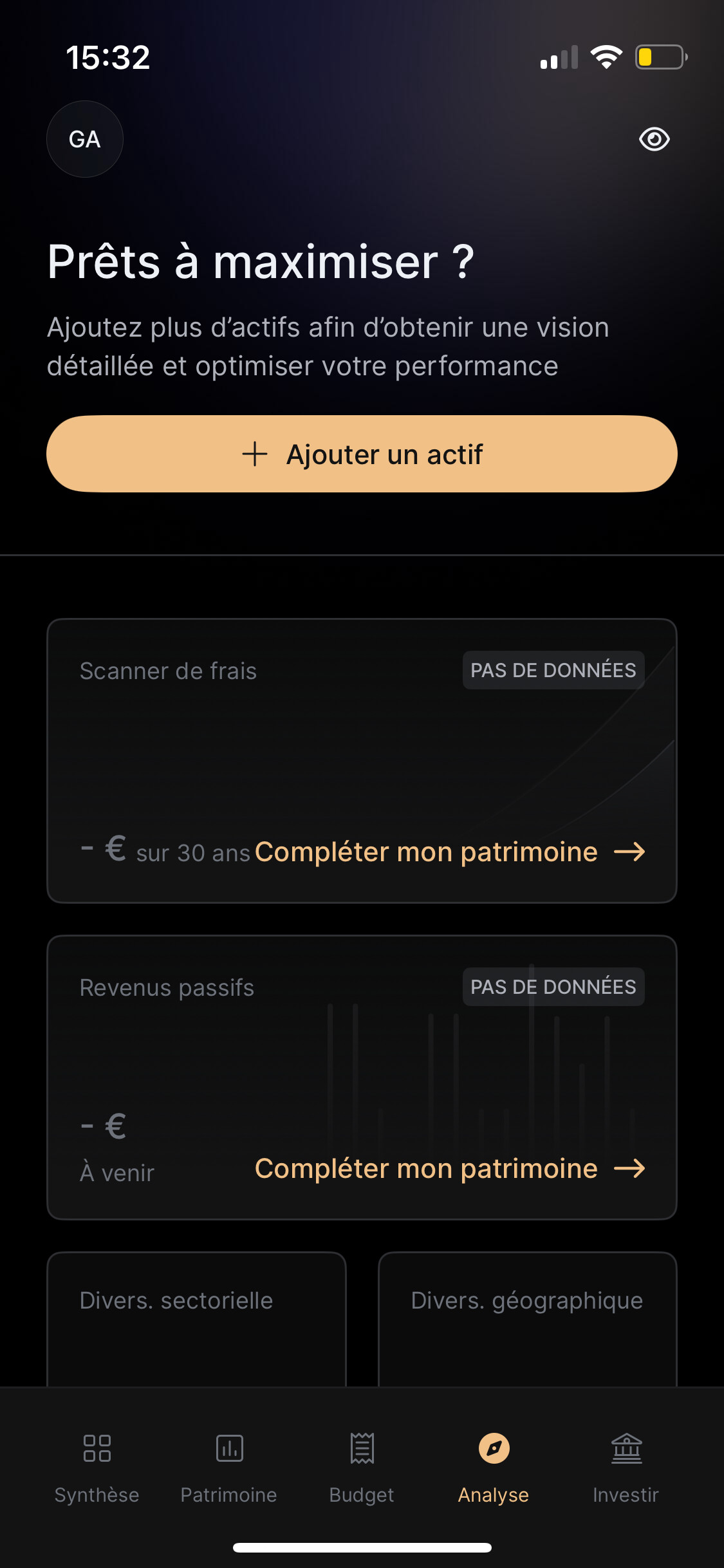Open the Divers. sectorielle card
724x1568 pixels.
[196, 1318]
